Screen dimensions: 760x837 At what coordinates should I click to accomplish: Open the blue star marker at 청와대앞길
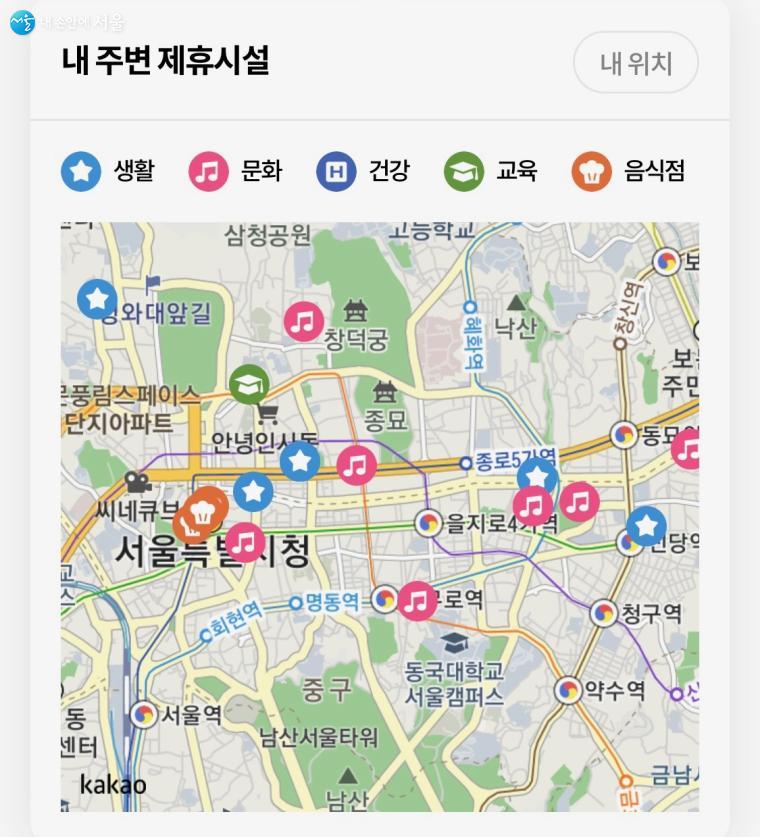click(x=97, y=298)
